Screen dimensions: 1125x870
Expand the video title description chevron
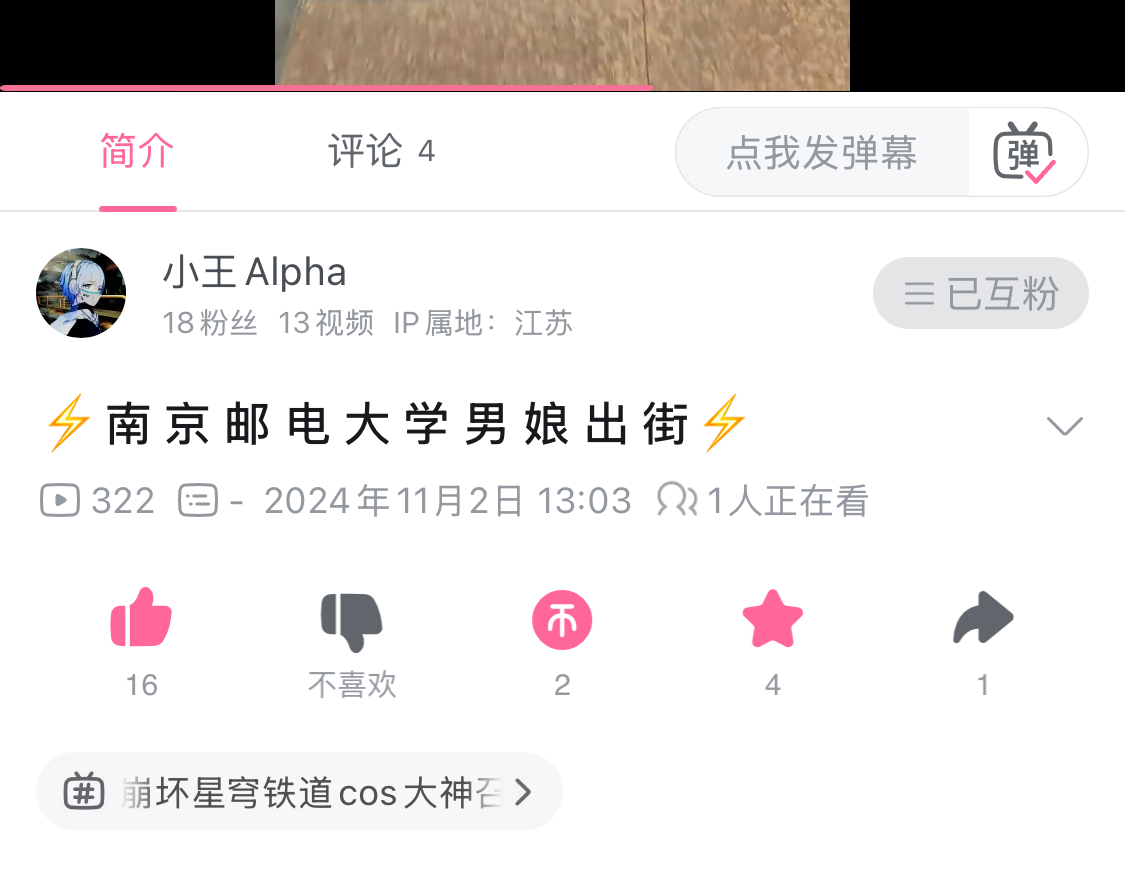[1064, 427]
